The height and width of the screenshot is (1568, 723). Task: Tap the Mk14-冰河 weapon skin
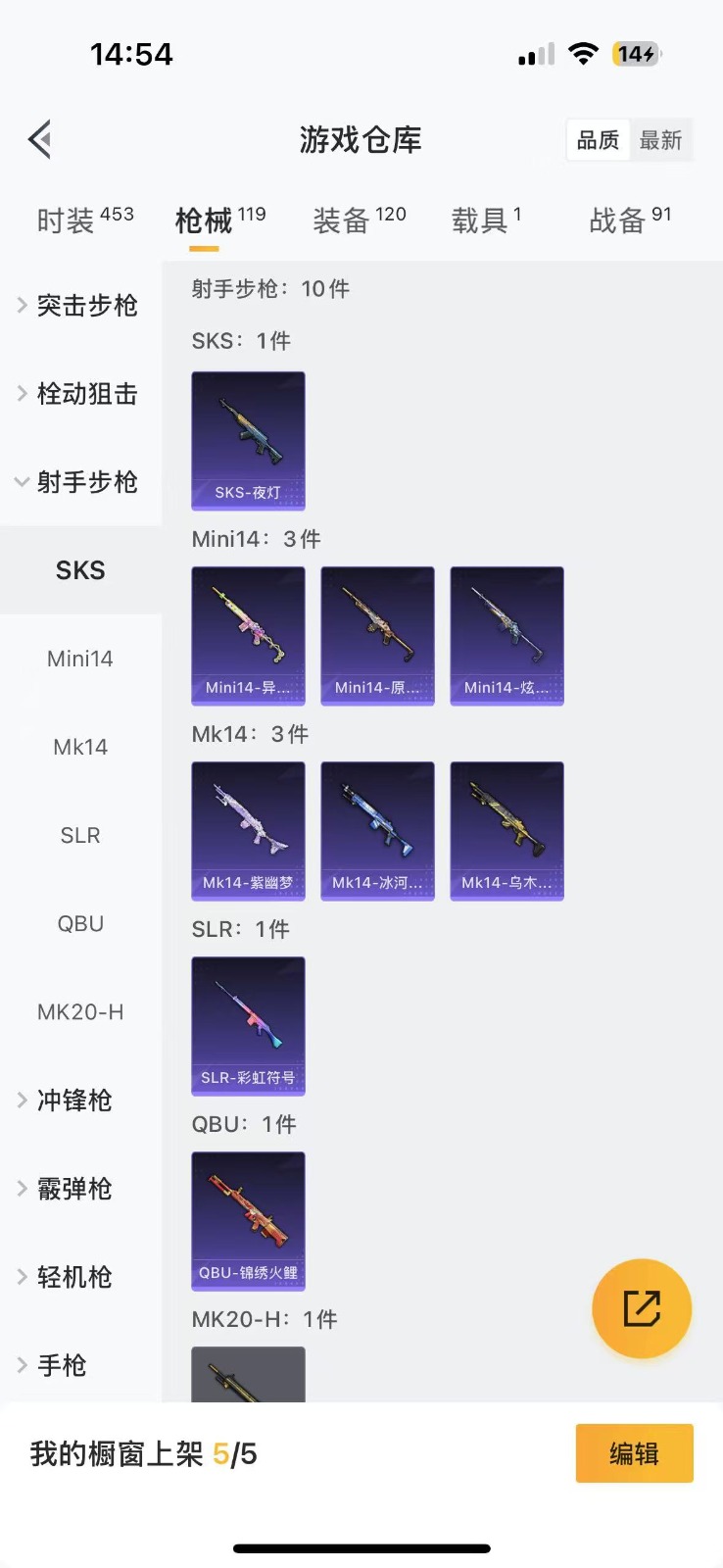click(377, 831)
